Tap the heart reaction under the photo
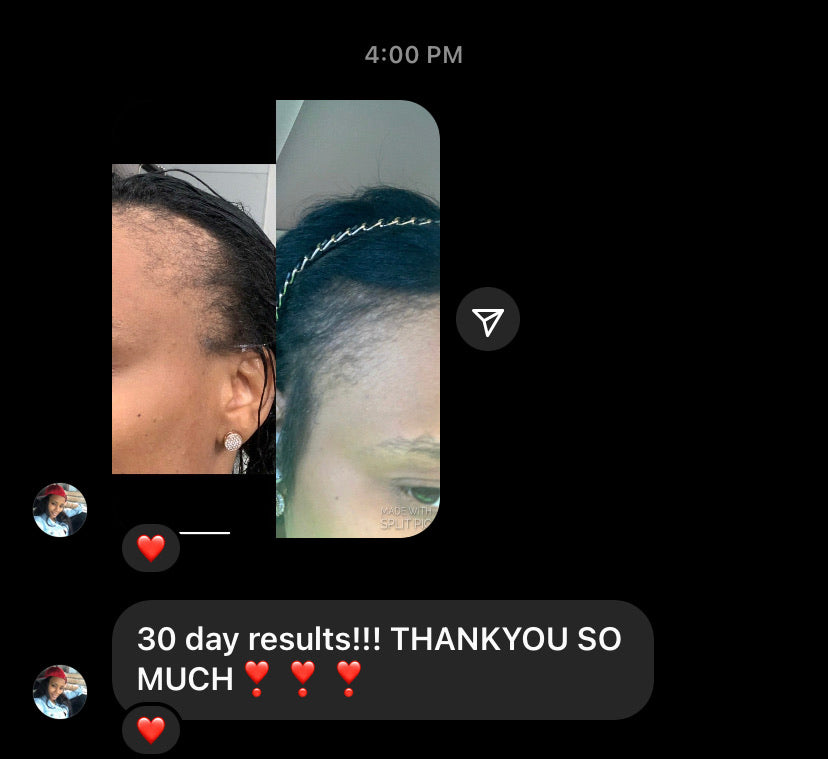 pos(151,548)
